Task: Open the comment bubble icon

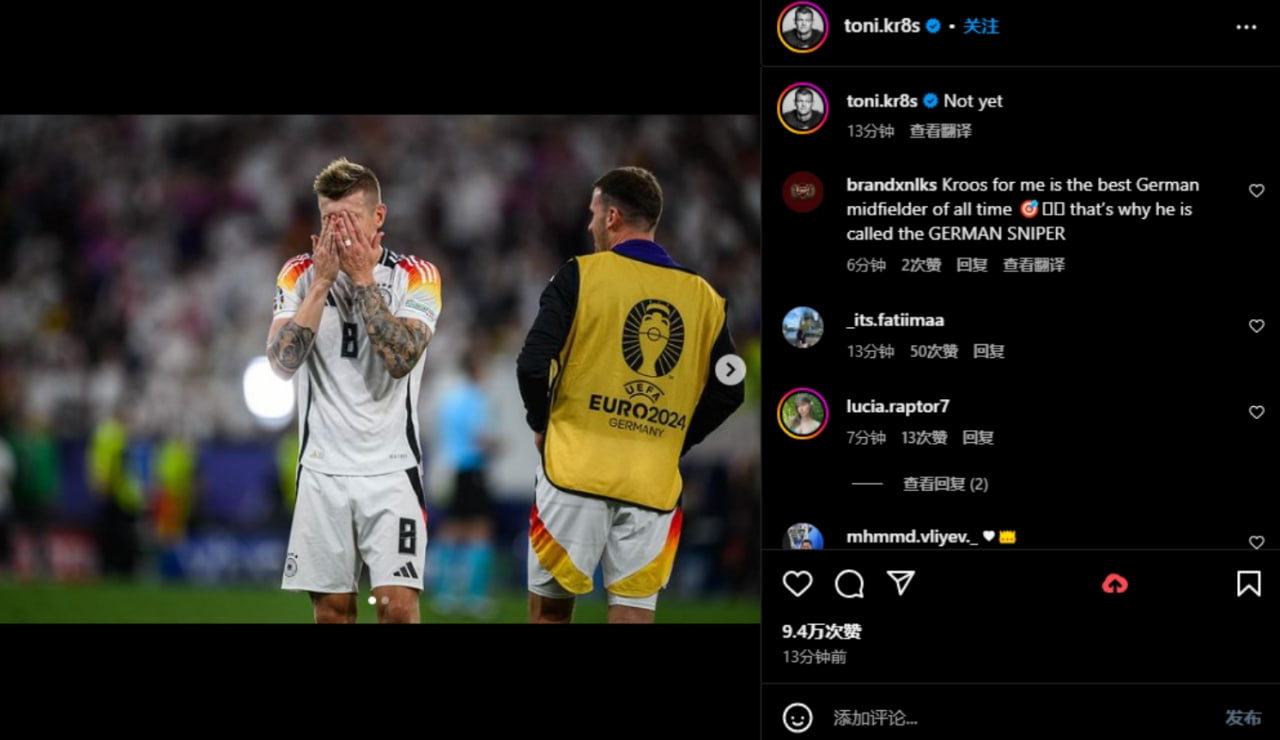Action: 849,584
